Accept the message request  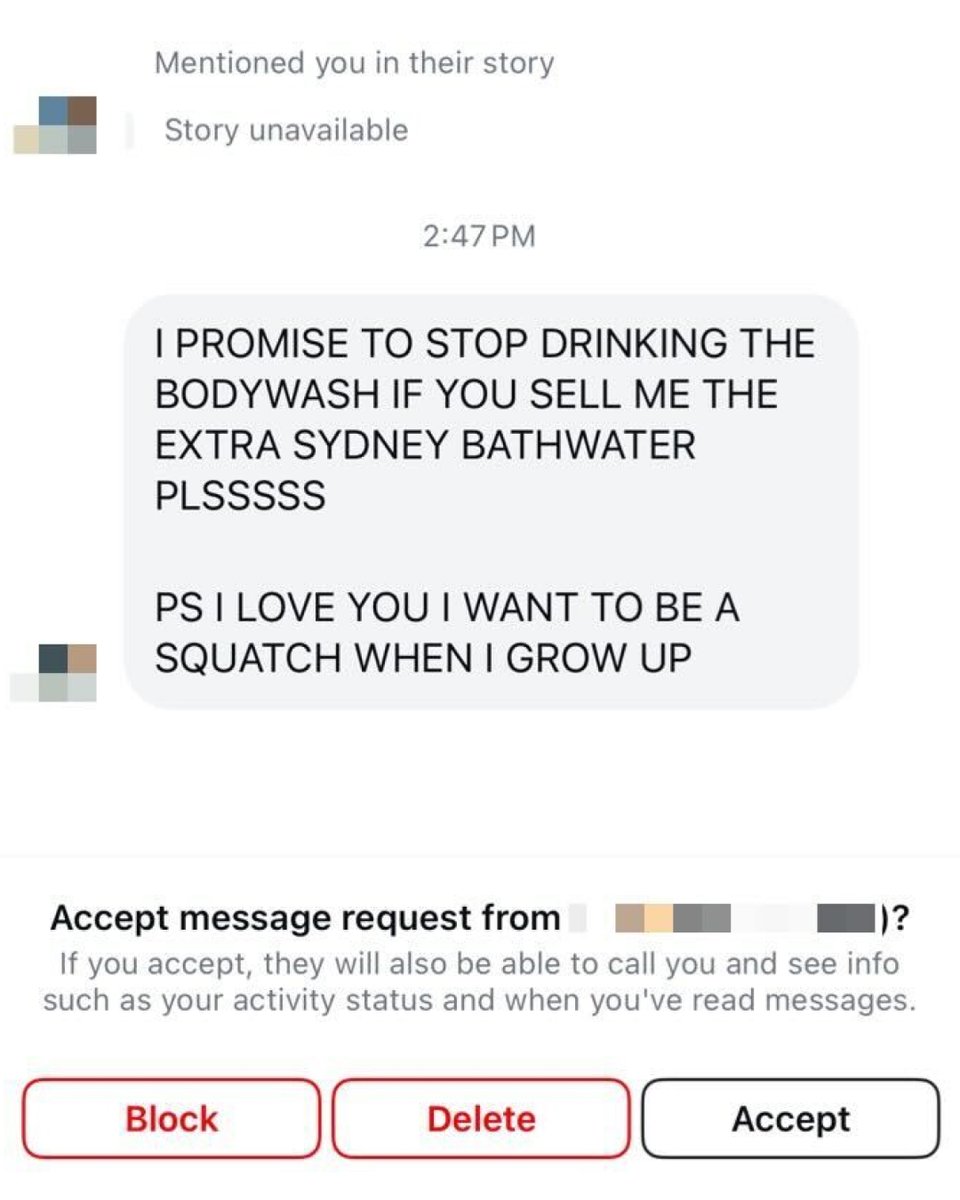pyautogui.click(x=790, y=1118)
